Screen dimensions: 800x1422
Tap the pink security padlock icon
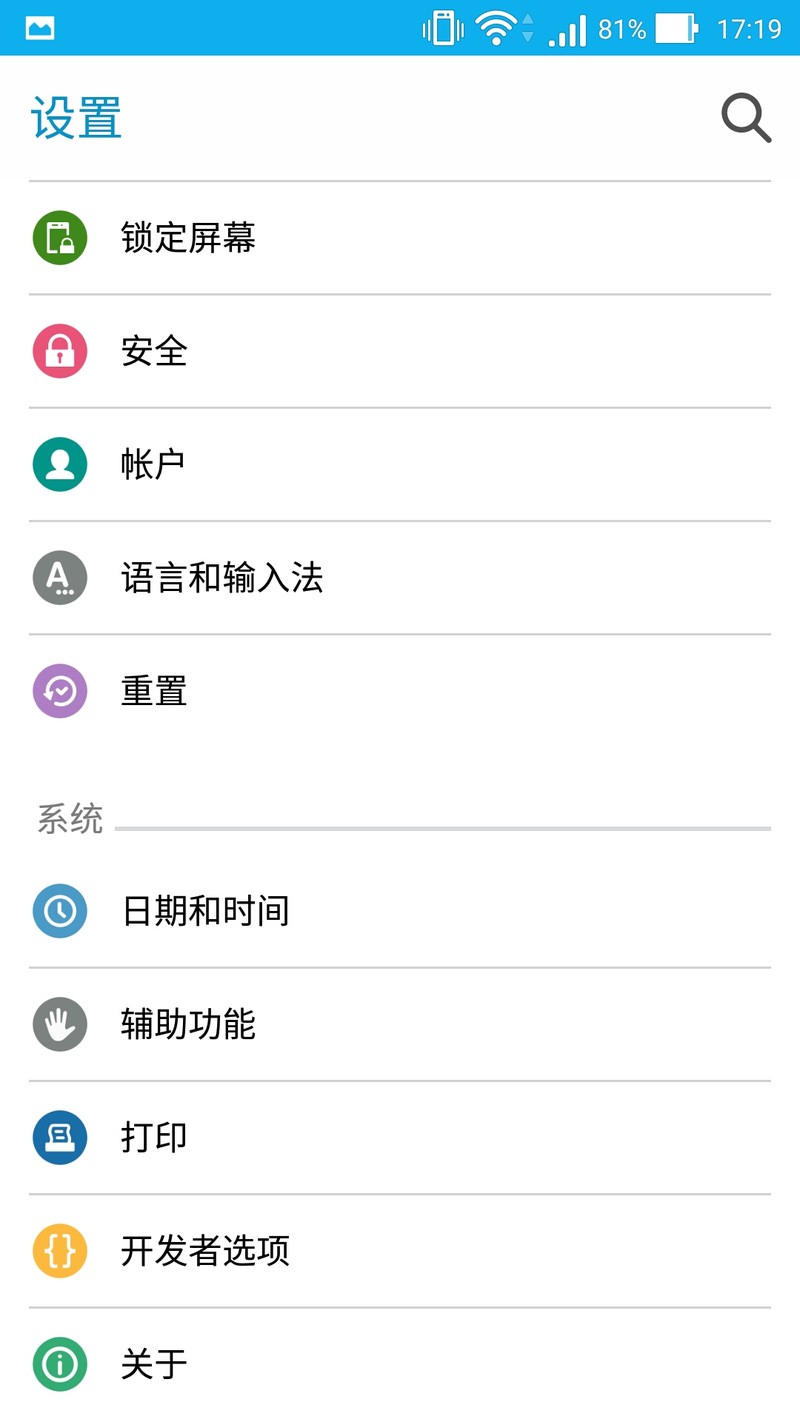pos(59,352)
